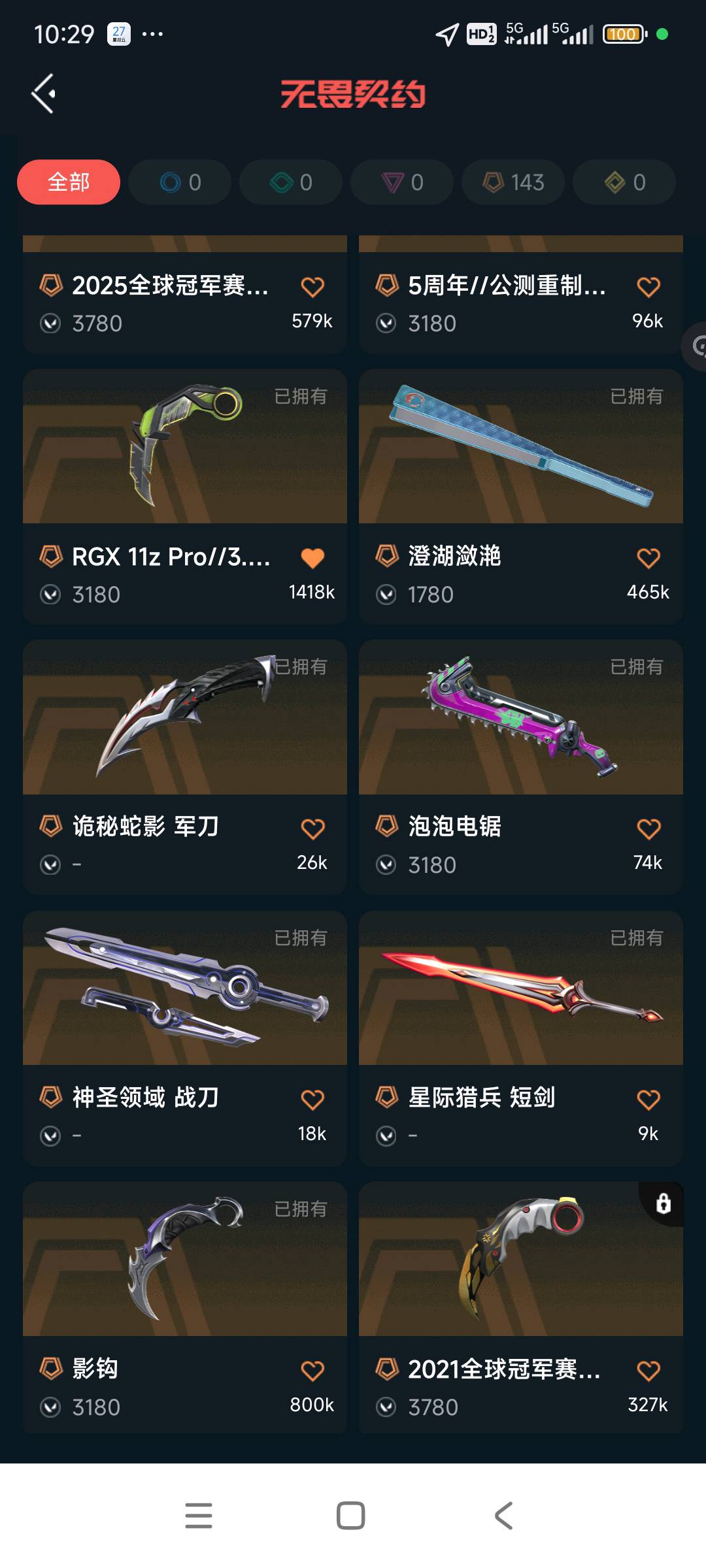Image resolution: width=706 pixels, height=1568 pixels.
Task: Like the 5周年//公测重制 skin
Action: click(x=648, y=287)
